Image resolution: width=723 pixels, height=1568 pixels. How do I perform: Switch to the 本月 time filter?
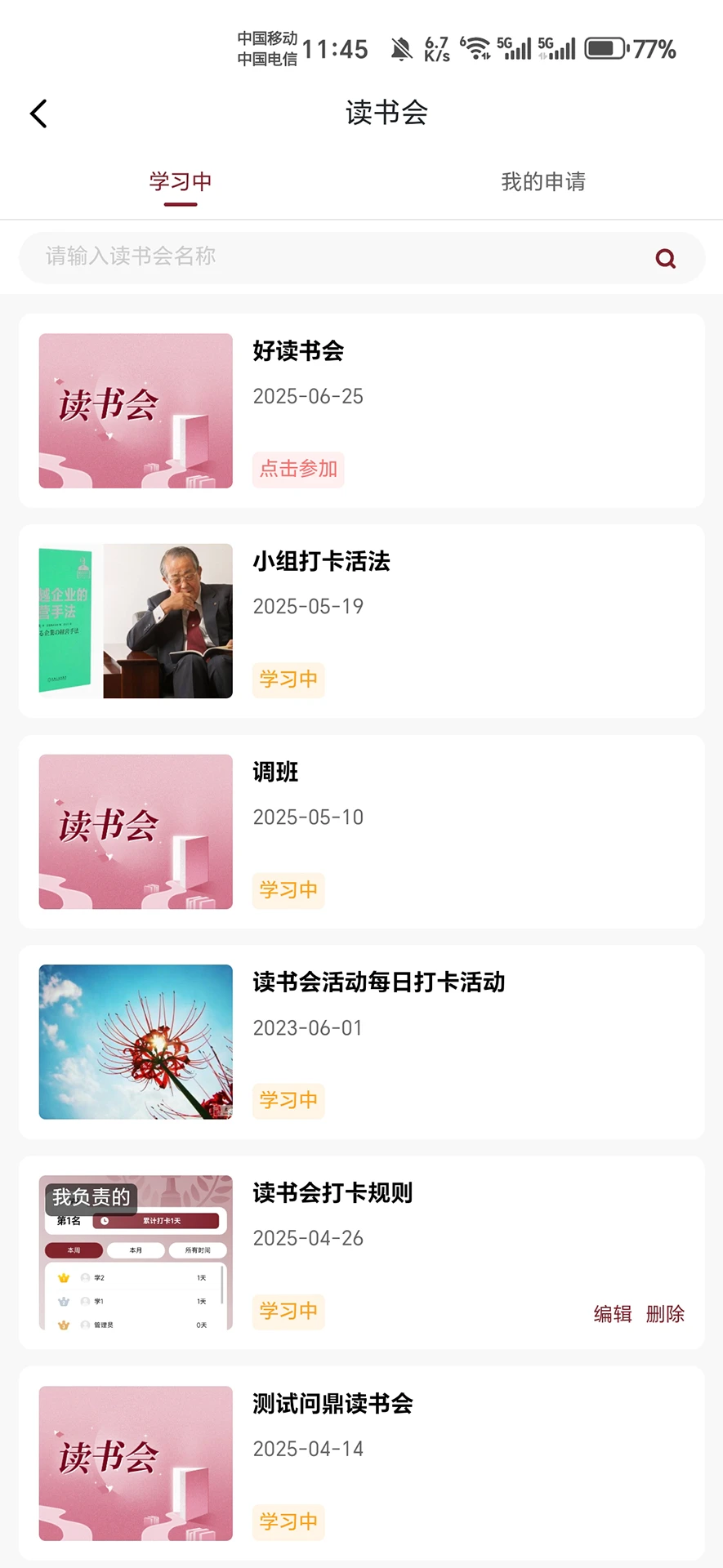[x=136, y=1250]
